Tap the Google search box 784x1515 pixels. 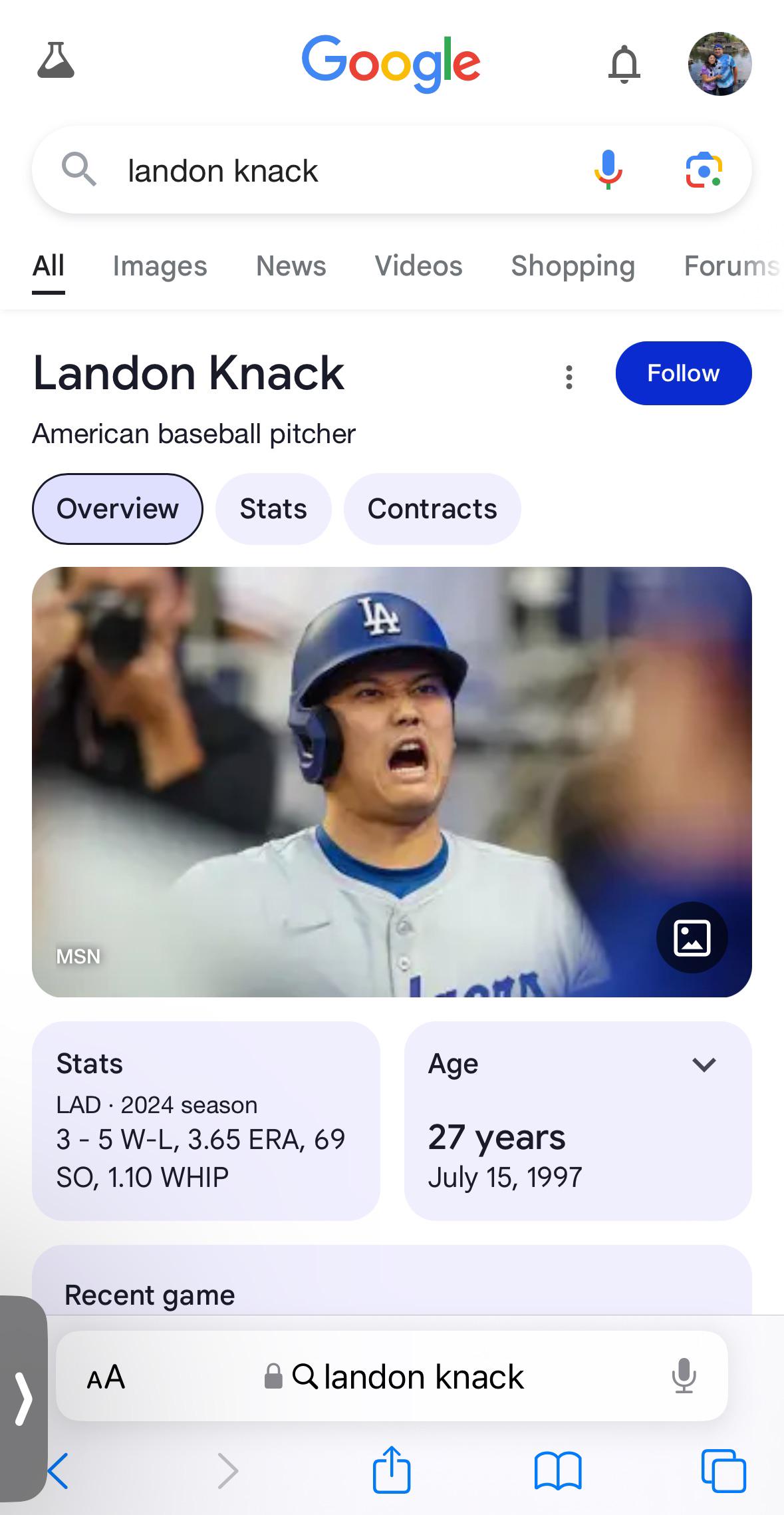(332, 170)
